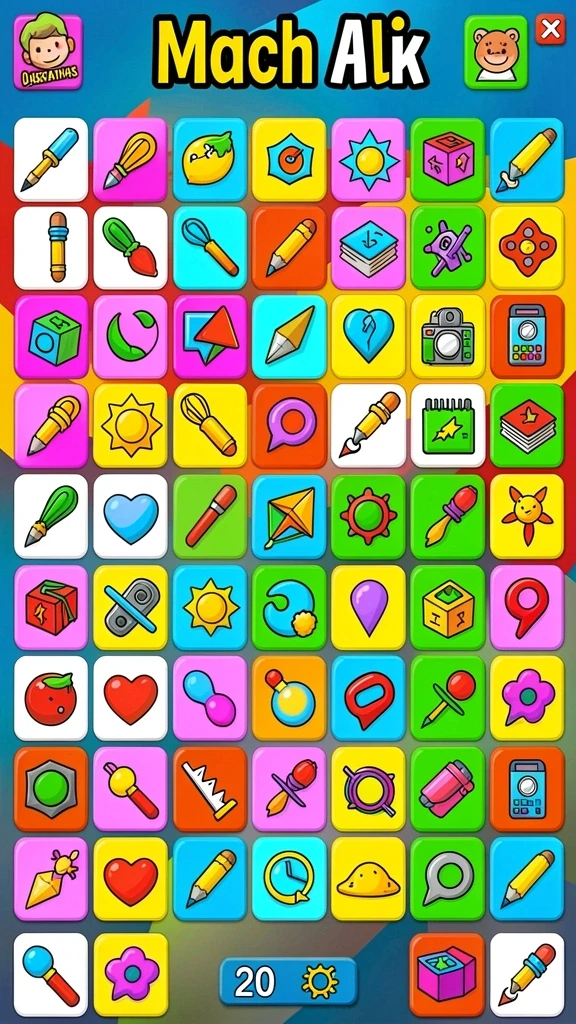The image size is (576, 1024).
Task: Choose the tomato tile
Action: click(x=51, y=698)
